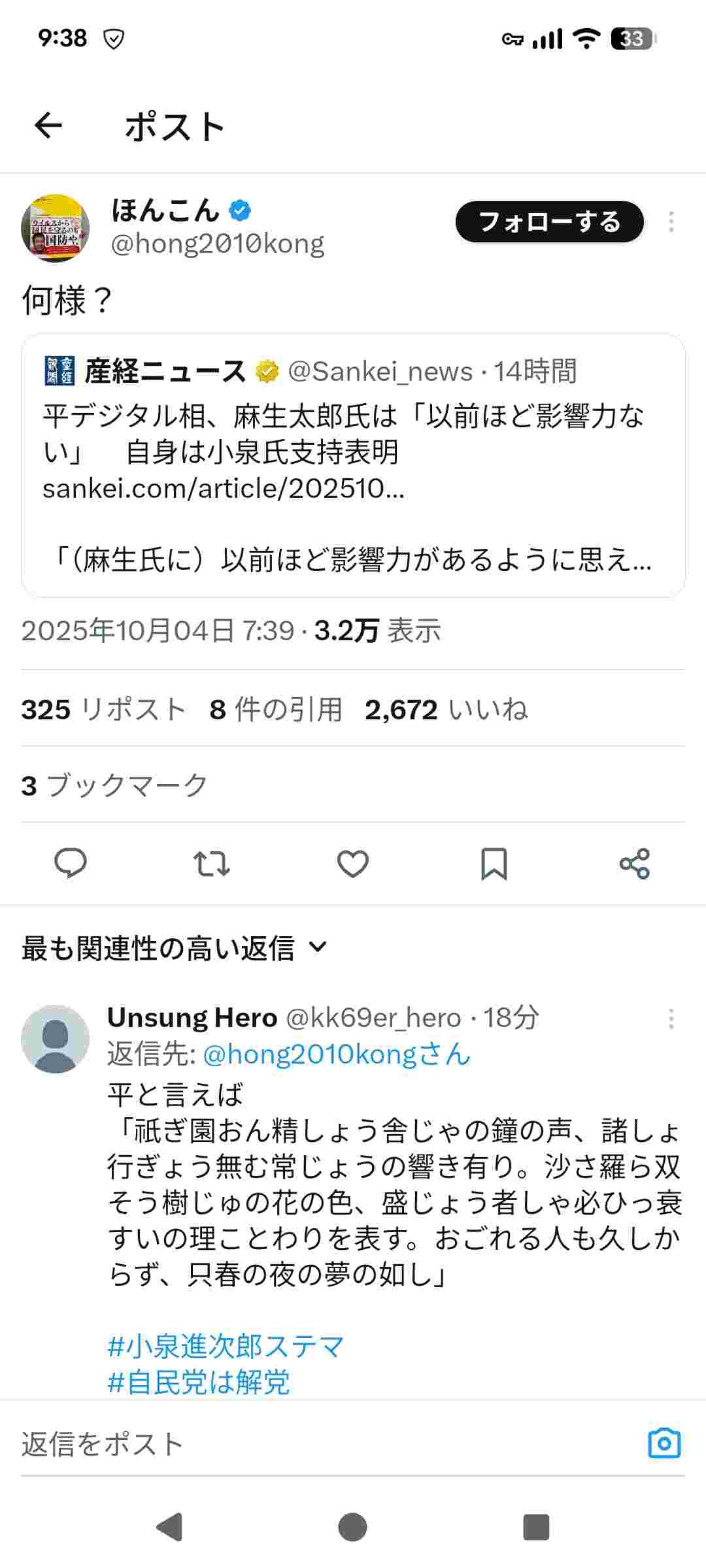Screen dimensions: 706x1568
Task: Like the post with the heart icon
Action: pyautogui.click(x=353, y=863)
